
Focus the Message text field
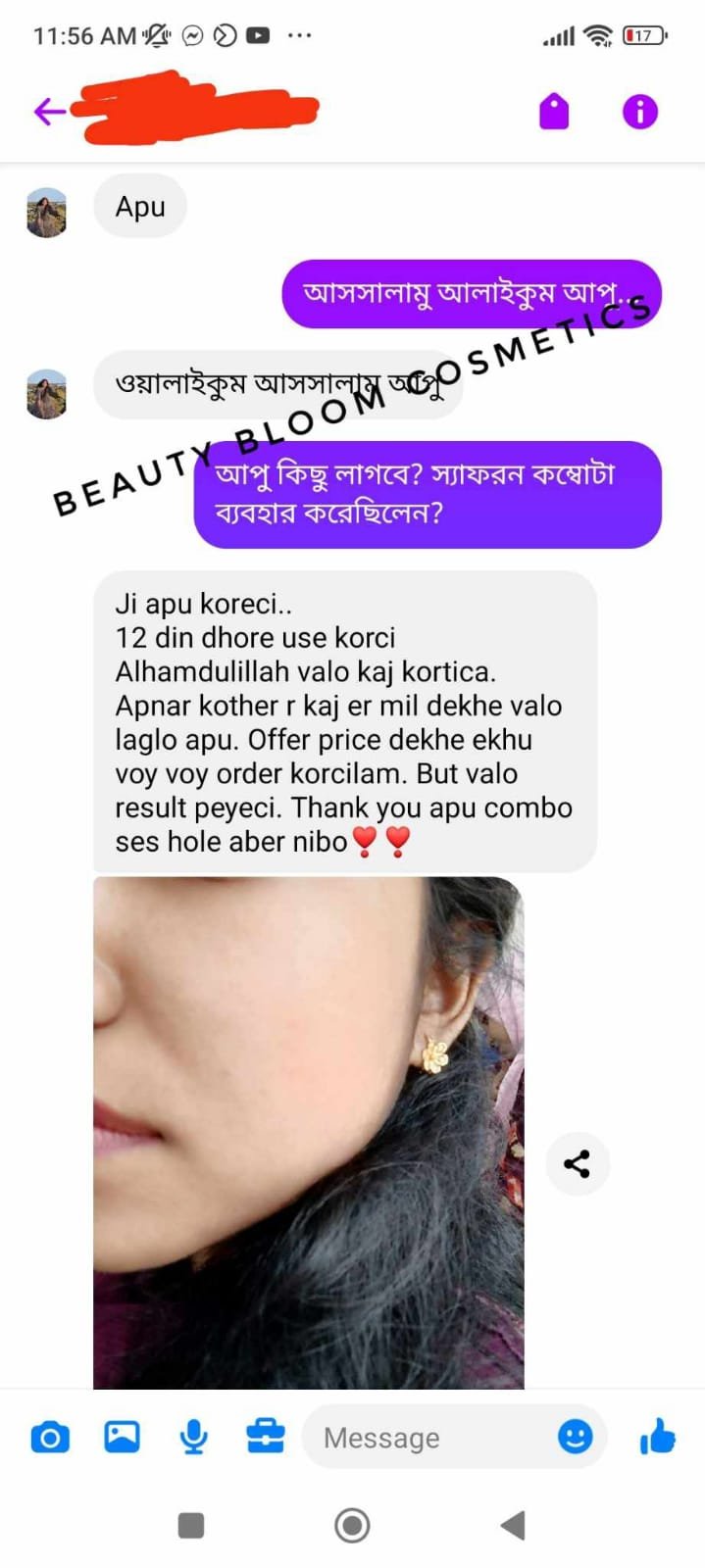point(431,1438)
